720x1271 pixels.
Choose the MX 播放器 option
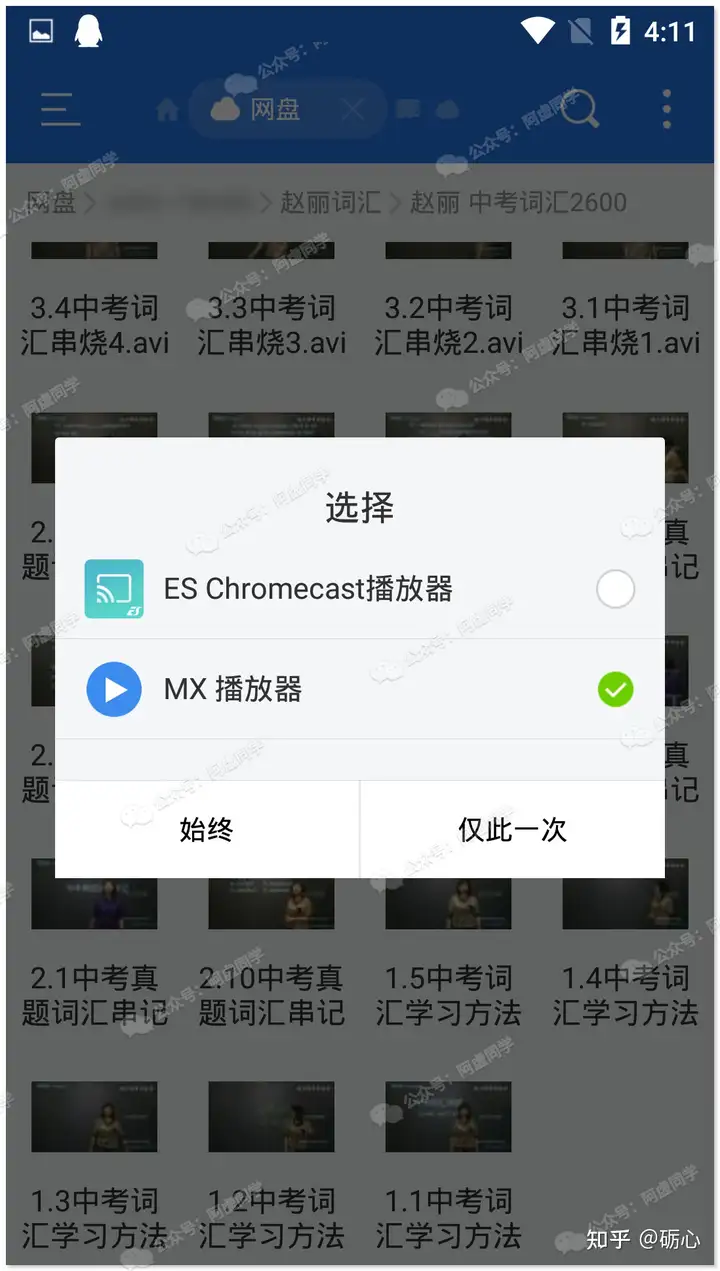point(360,690)
